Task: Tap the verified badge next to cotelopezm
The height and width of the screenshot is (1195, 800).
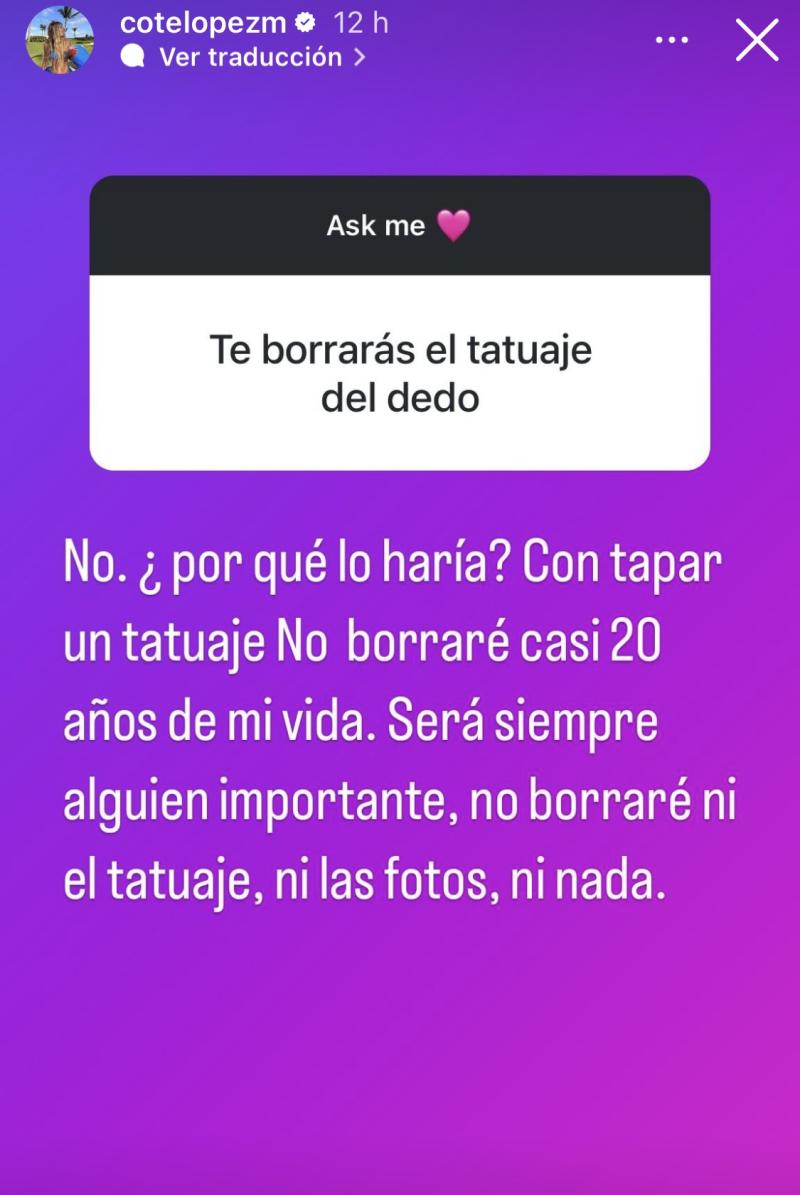Action: tap(302, 22)
